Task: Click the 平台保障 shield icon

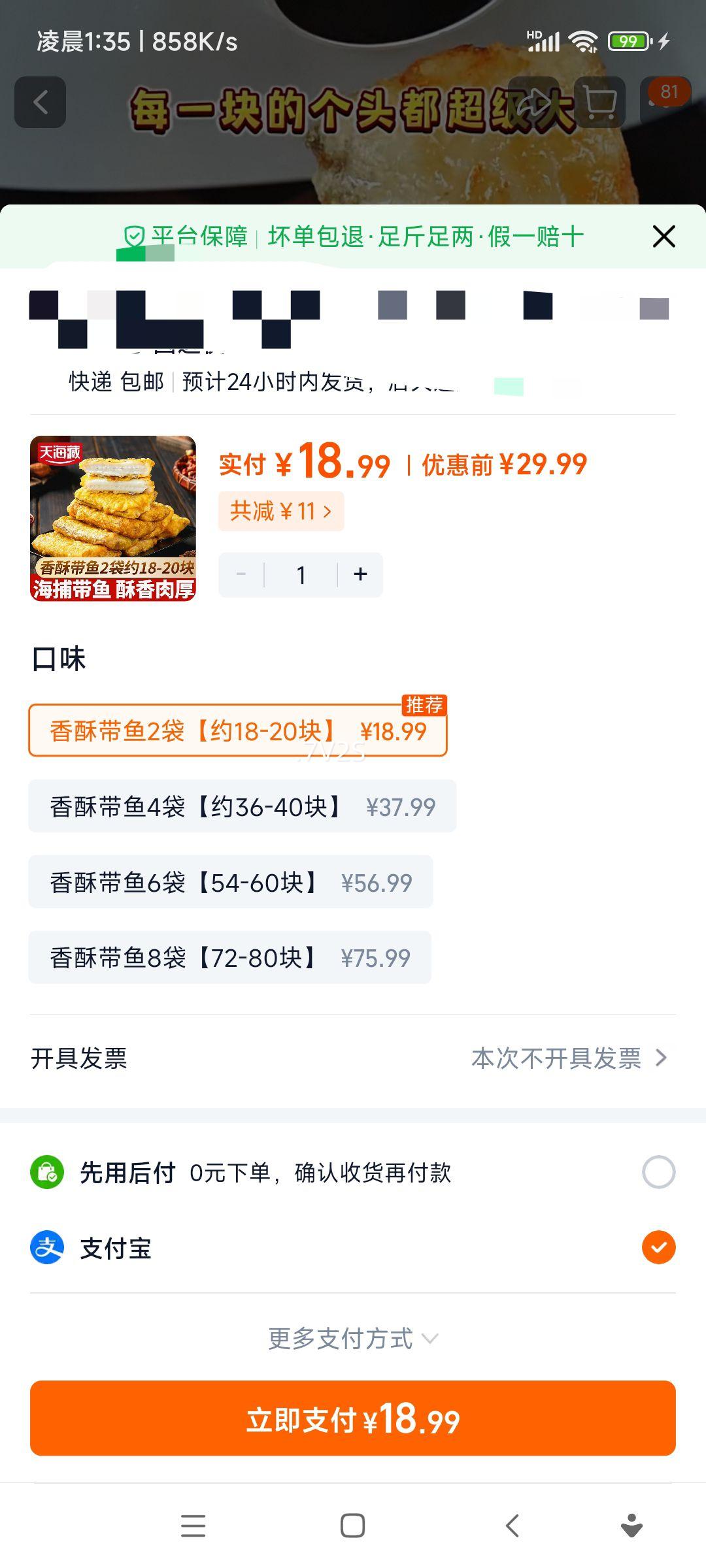Action: tap(133, 237)
